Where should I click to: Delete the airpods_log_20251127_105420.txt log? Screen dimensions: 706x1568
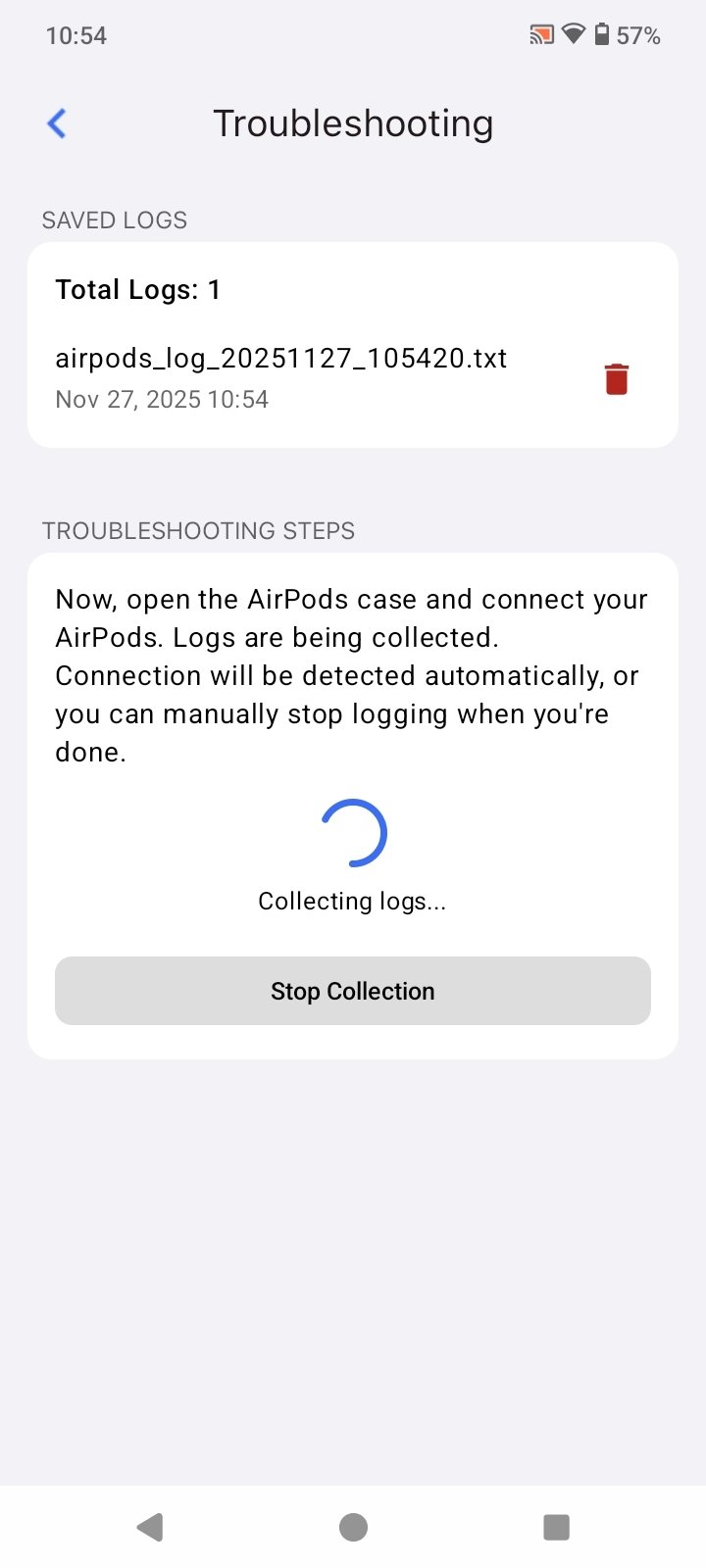pos(616,379)
